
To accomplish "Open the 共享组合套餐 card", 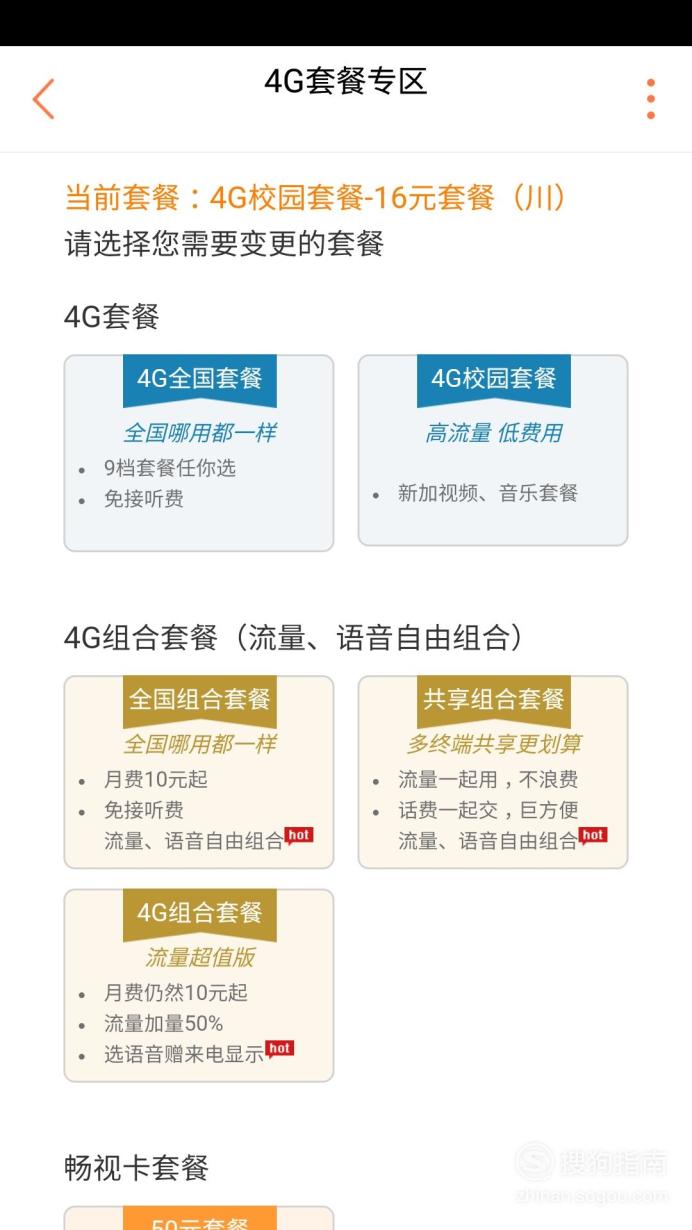I will point(493,772).
